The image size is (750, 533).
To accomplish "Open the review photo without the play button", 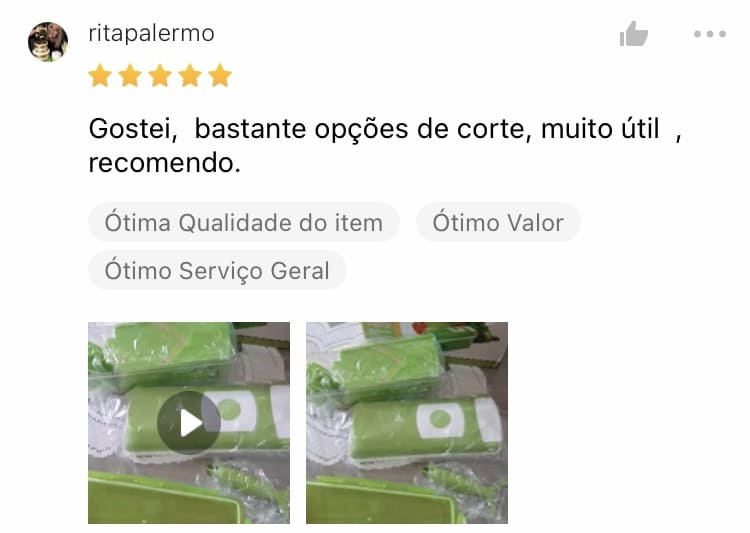I will coord(407,422).
